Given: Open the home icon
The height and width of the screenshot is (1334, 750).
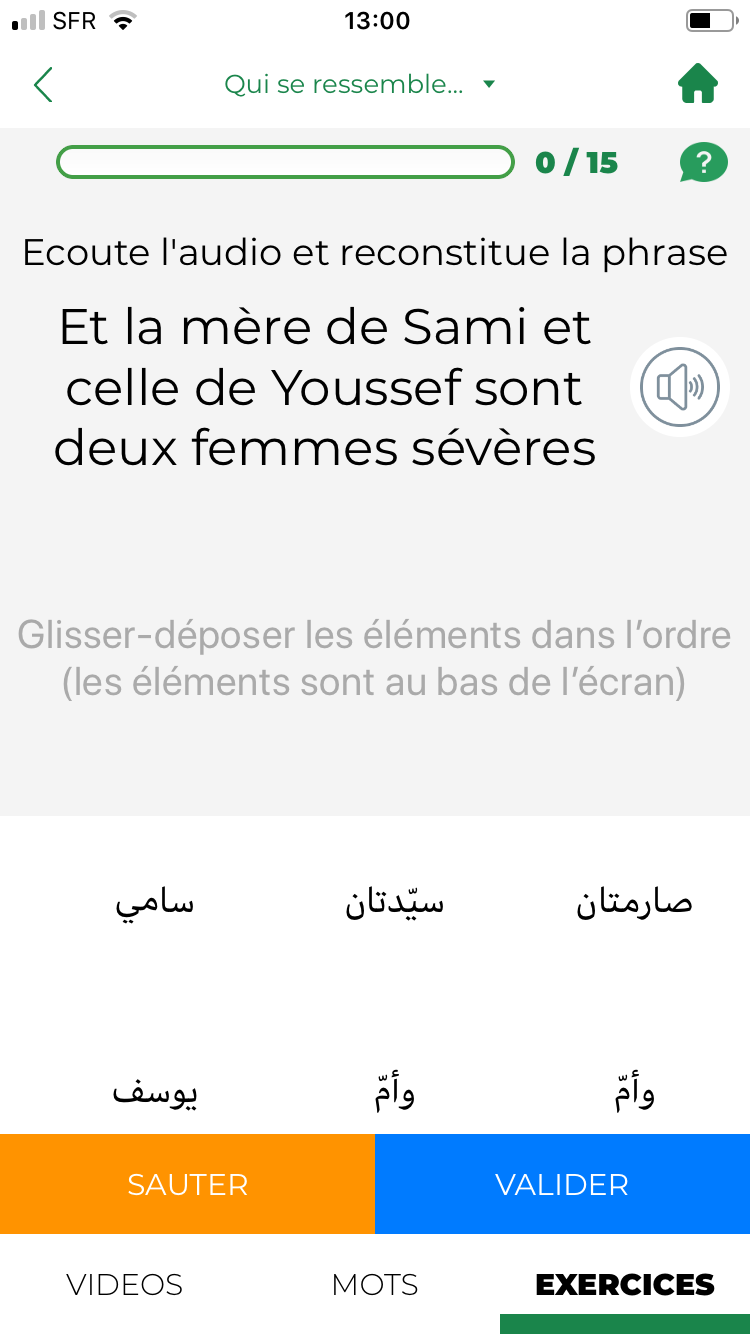Looking at the screenshot, I should [x=698, y=85].
